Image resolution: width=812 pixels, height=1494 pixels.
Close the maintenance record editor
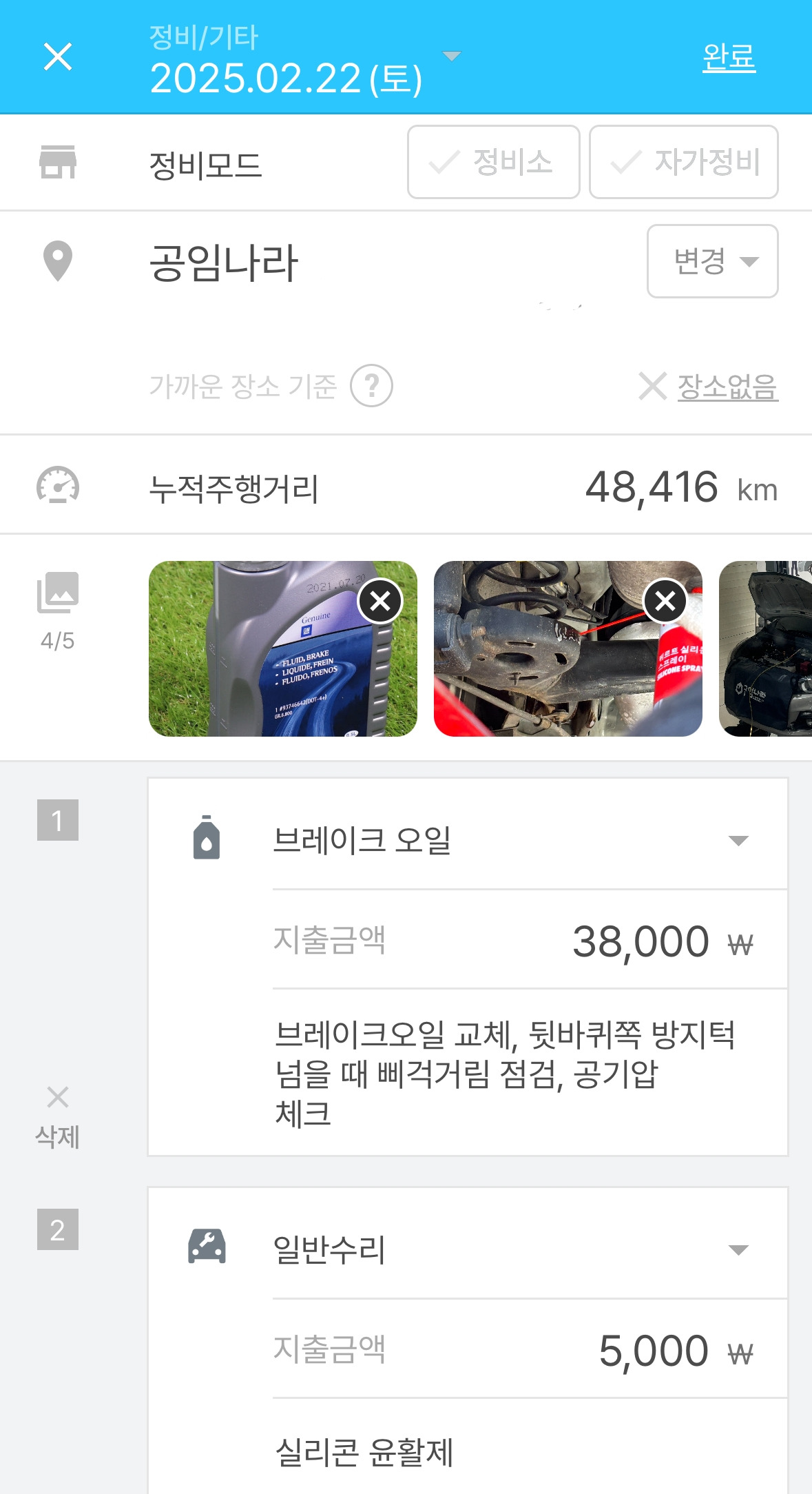[x=58, y=57]
